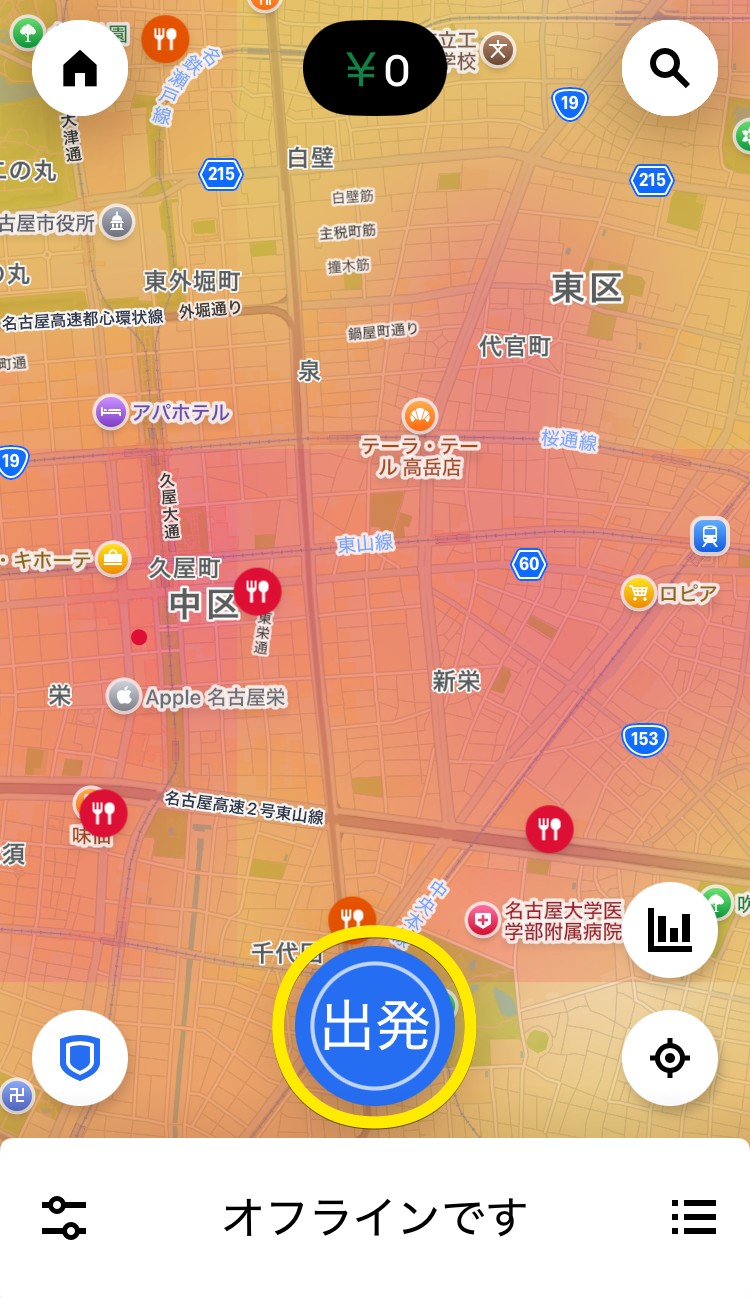Open the earnings bar chart icon
This screenshot has height=1298, width=750.
[670, 929]
